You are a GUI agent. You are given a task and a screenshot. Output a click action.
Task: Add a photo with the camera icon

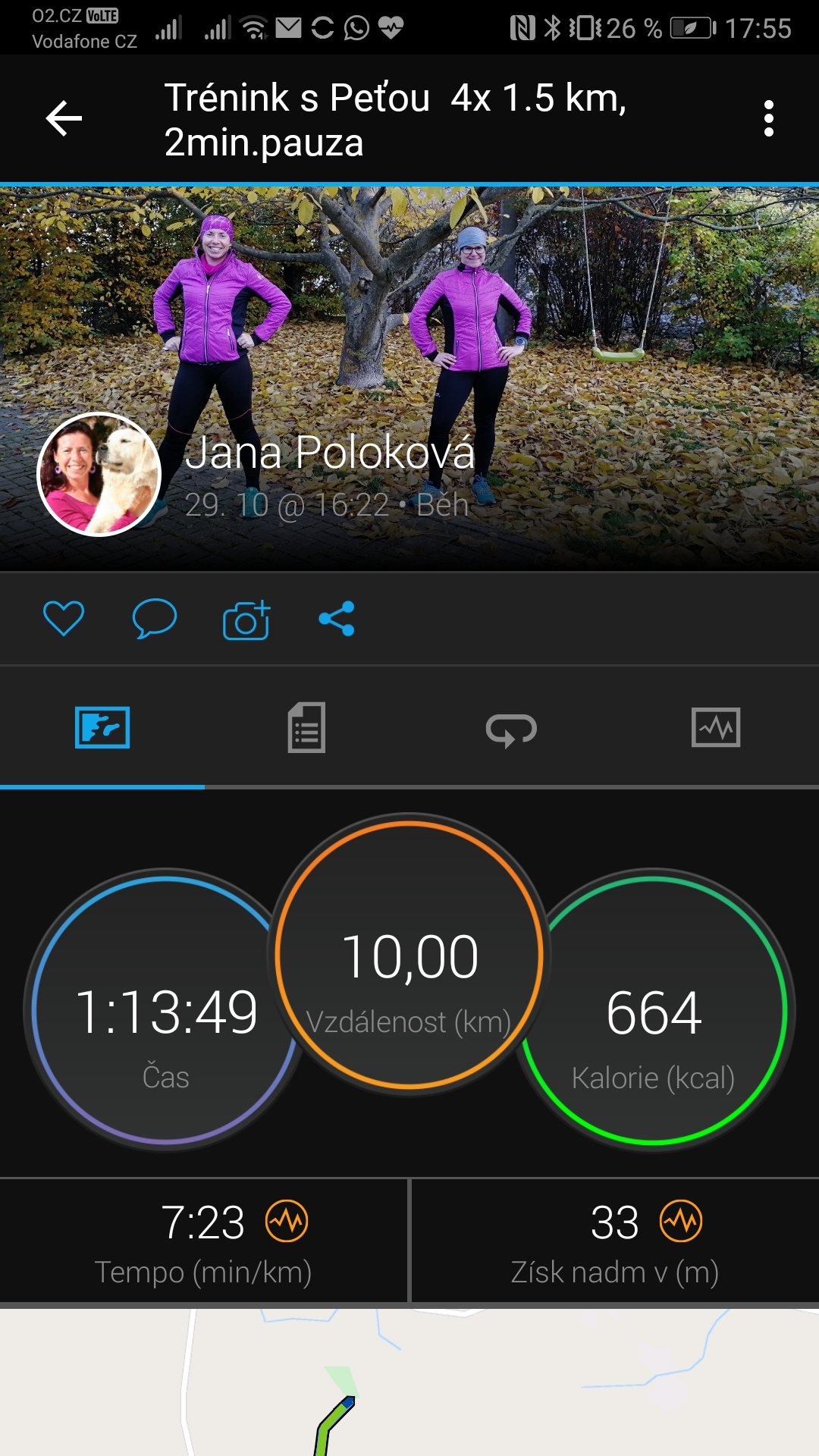[246, 620]
